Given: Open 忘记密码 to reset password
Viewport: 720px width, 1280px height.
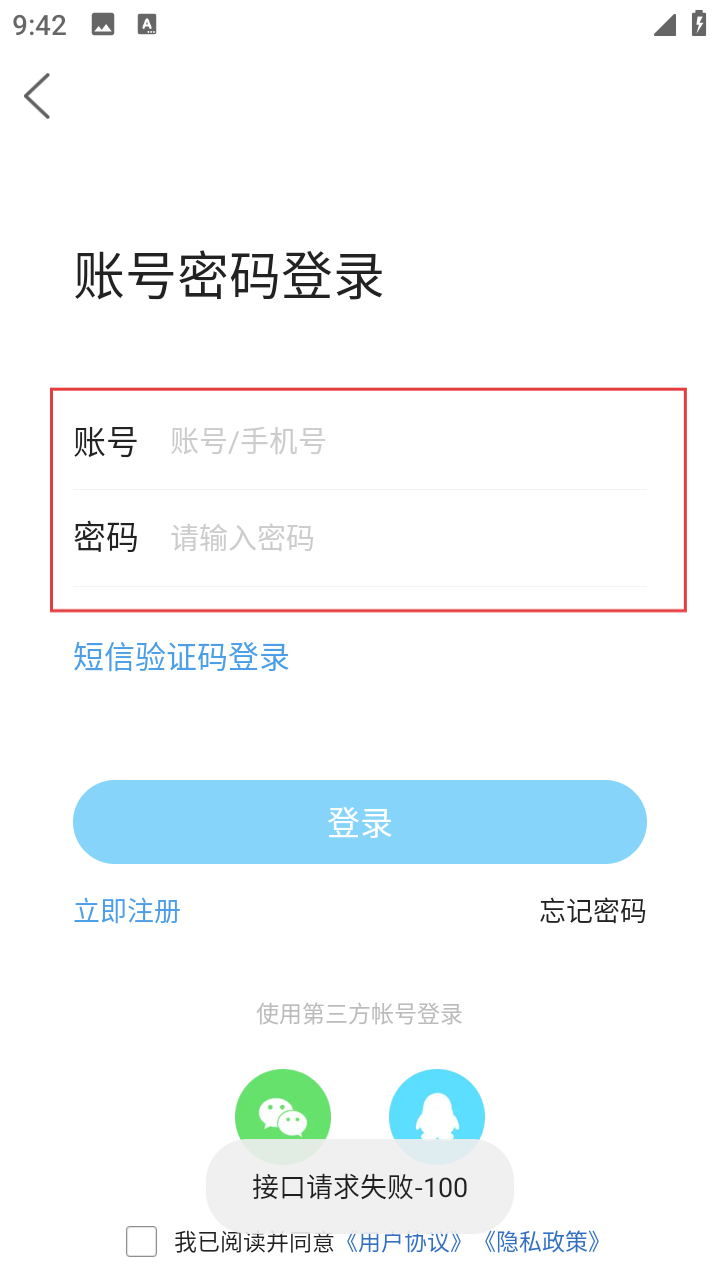Looking at the screenshot, I should click(x=592, y=911).
